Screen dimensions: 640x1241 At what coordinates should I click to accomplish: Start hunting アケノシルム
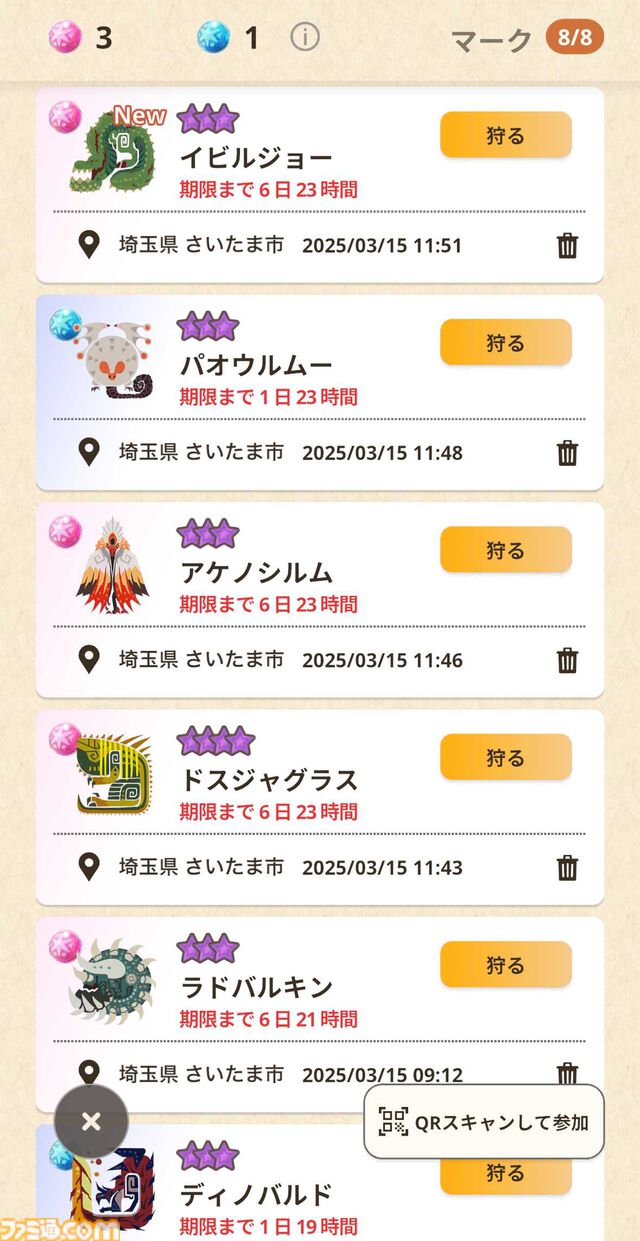coord(505,550)
